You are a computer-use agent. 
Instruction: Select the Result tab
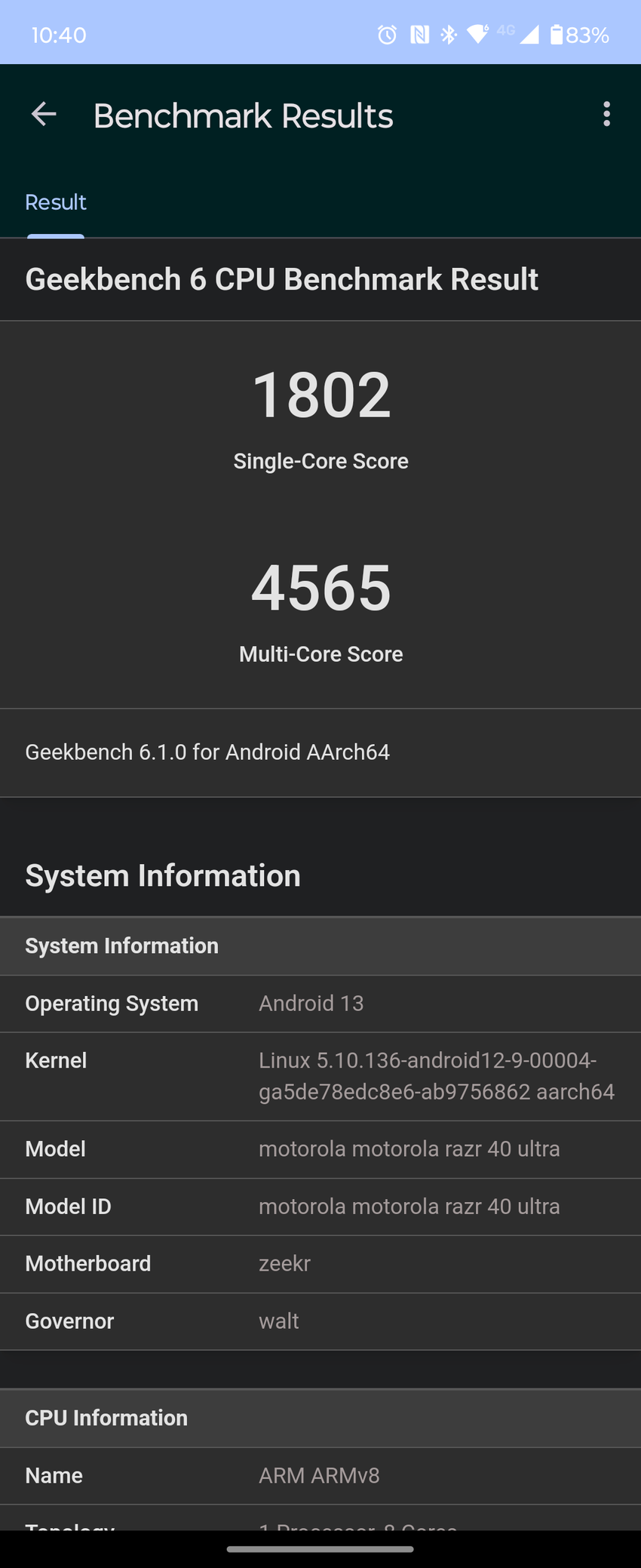56,202
